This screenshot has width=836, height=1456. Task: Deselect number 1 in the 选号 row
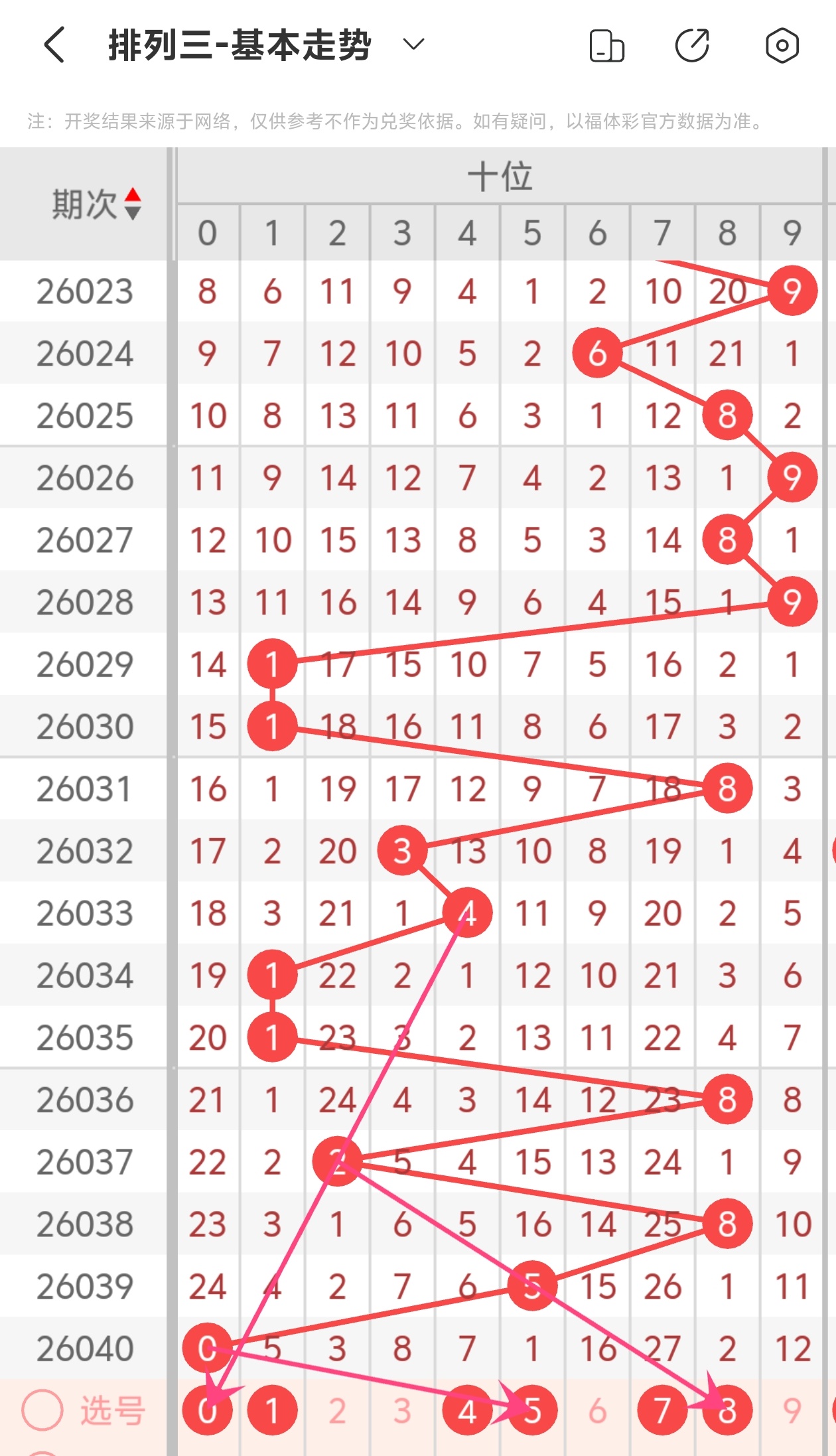(x=272, y=1411)
